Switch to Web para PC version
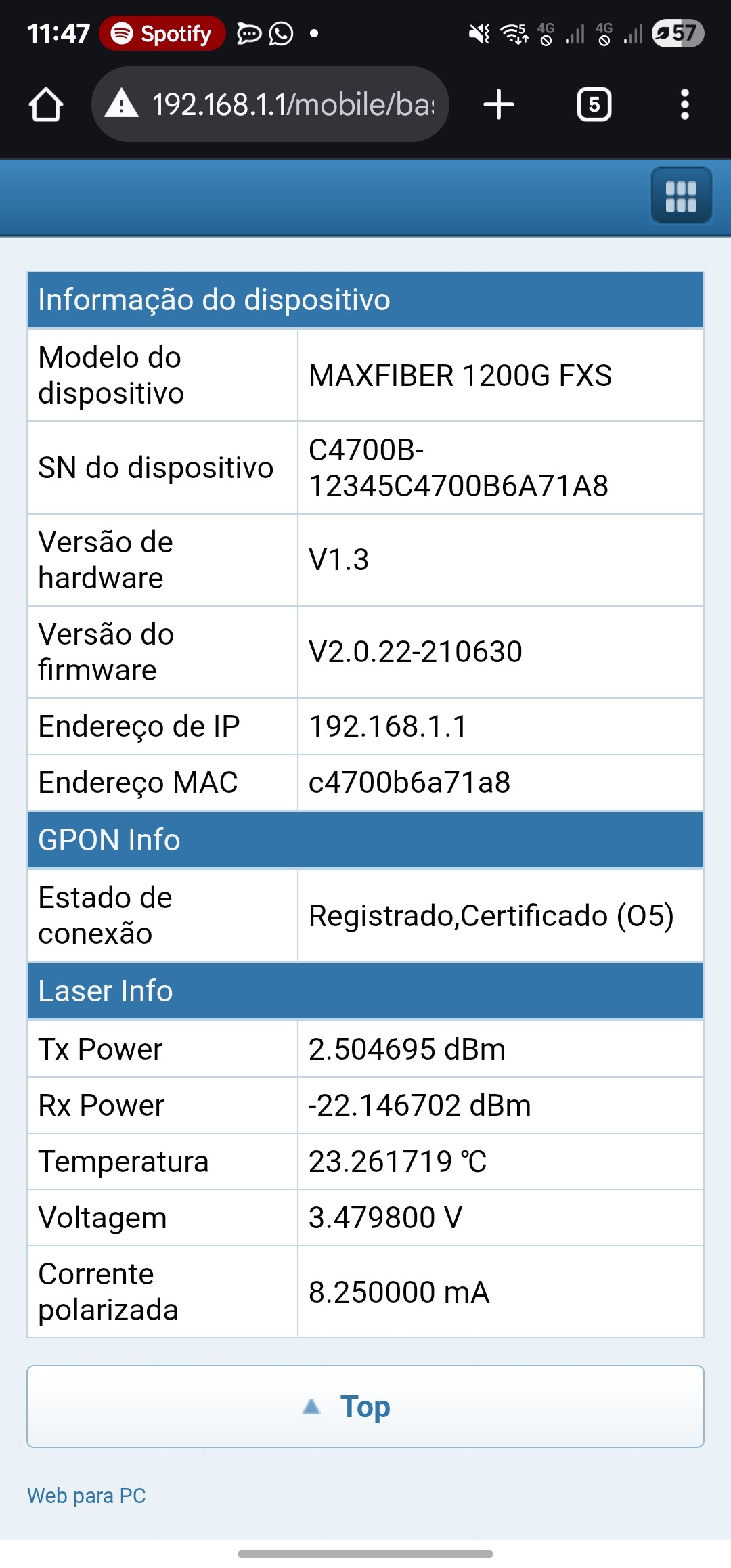Screen dimensions: 731x1568 [87, 1496]
